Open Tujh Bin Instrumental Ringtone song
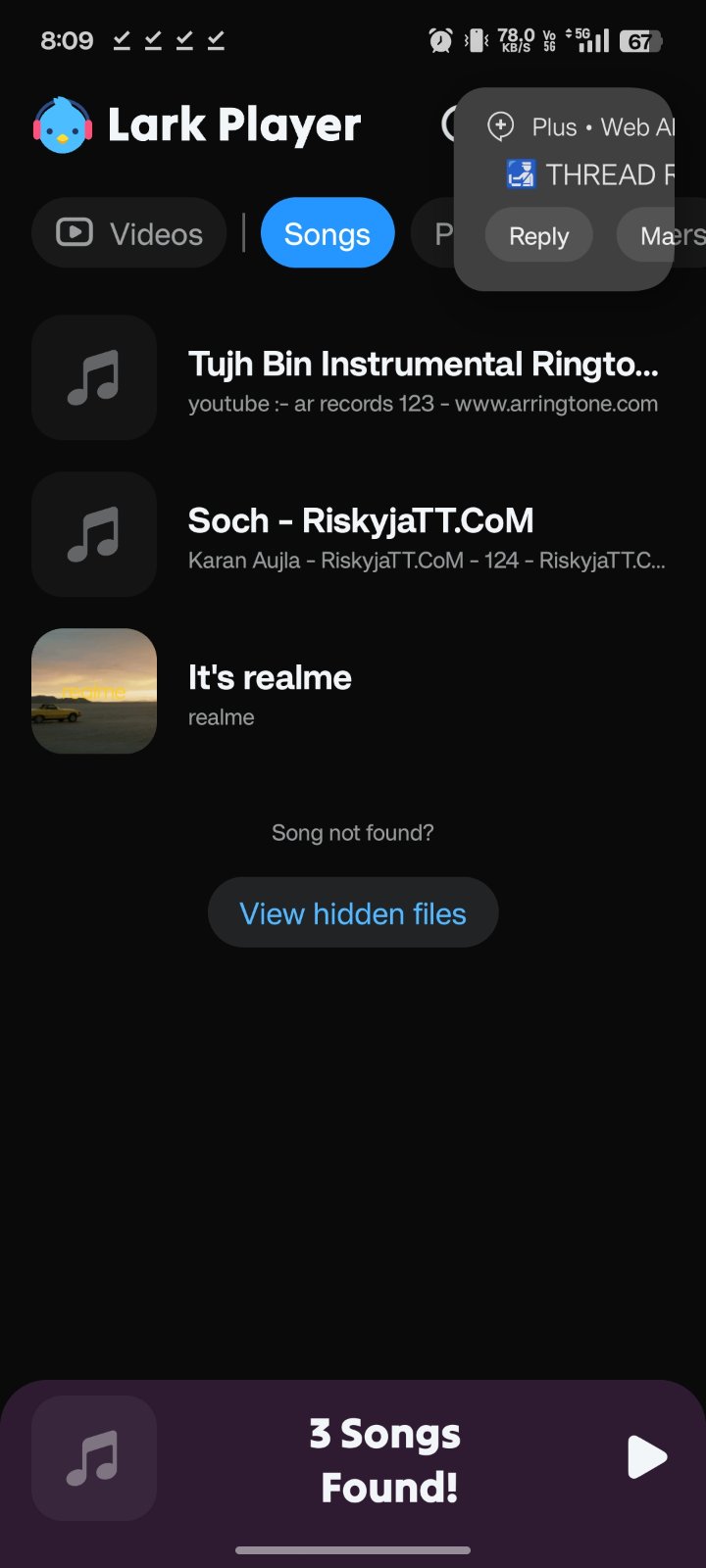706x1568 pixels. [x=422, y=378]
